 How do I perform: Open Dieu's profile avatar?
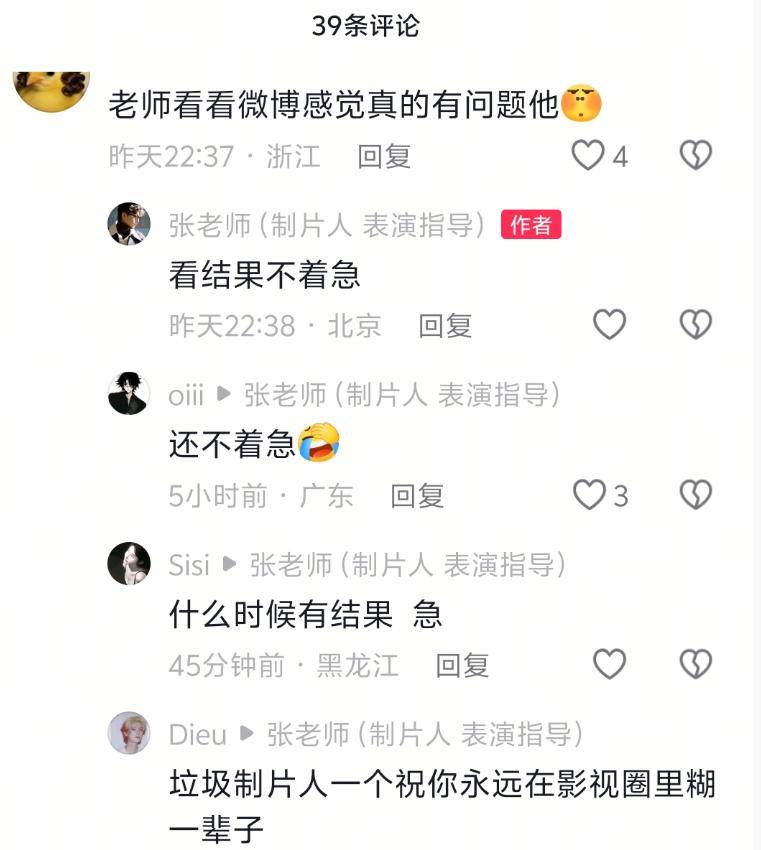tap(129, 734)
